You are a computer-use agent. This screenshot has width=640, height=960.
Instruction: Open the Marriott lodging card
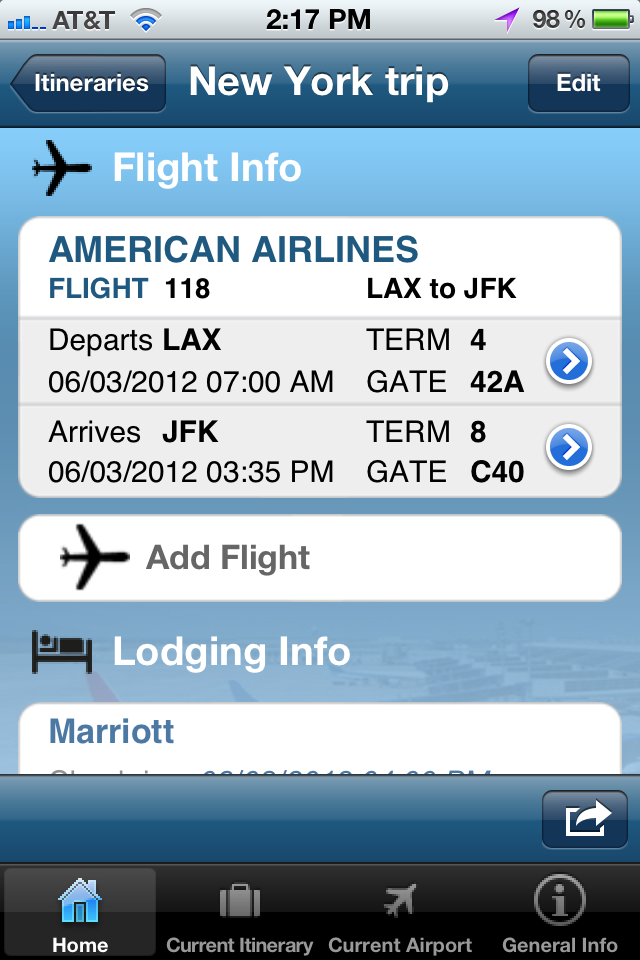(x=320, y=738)
